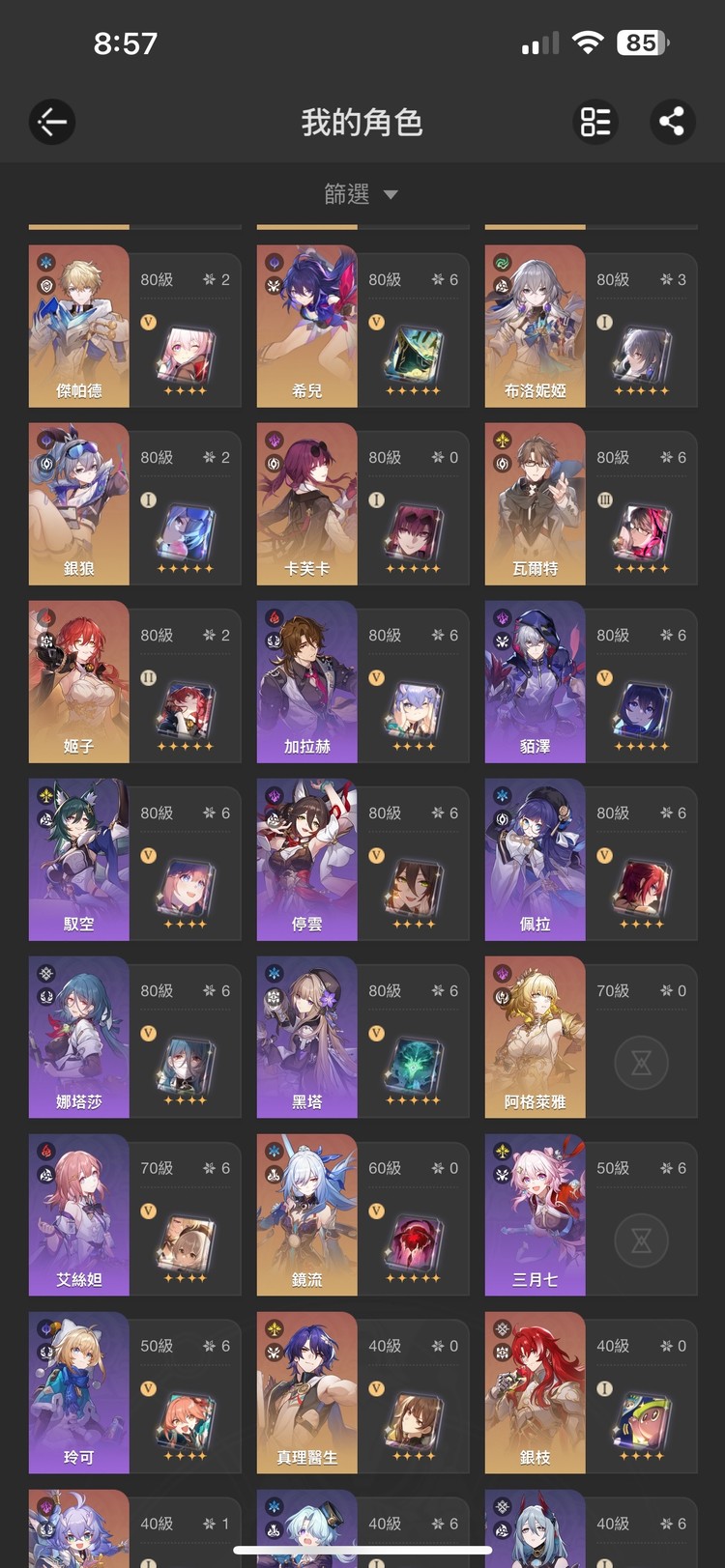Share my characters page
725x1568 pixels.
(671, 122)
